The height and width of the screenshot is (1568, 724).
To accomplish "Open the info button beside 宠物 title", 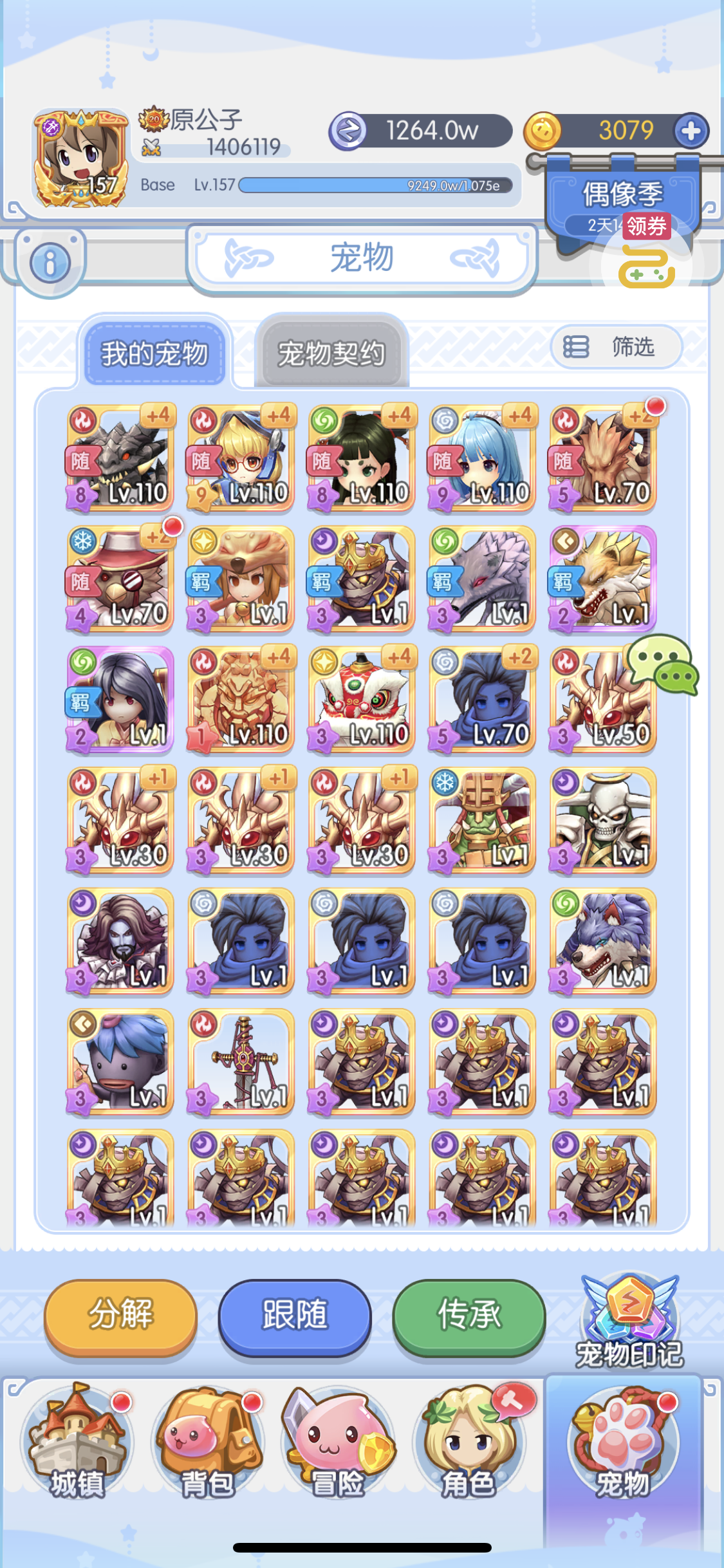I will coord(50,263).
